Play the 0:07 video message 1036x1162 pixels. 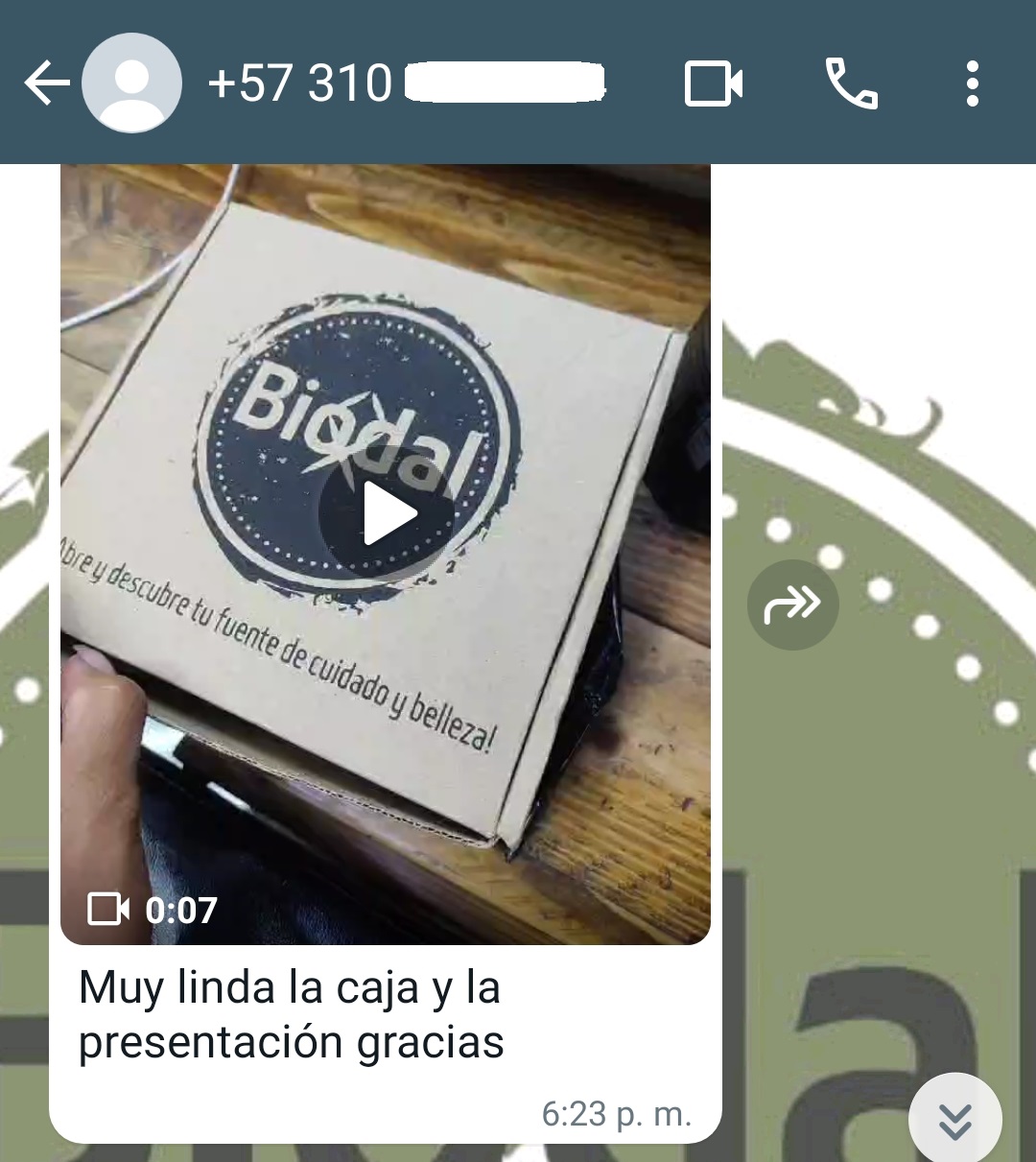pyautogui.click(x=388, y=514)
